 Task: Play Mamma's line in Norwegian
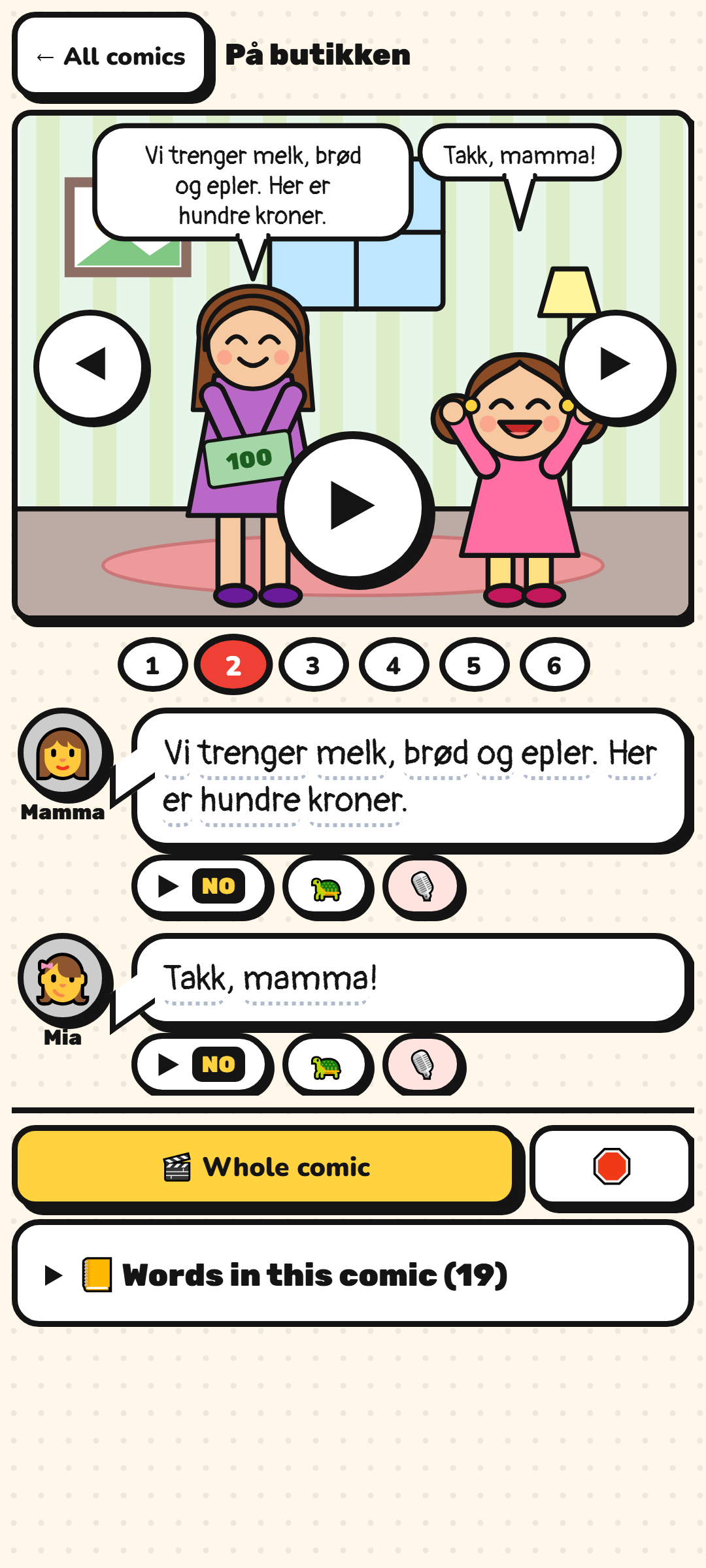(201, 886)
